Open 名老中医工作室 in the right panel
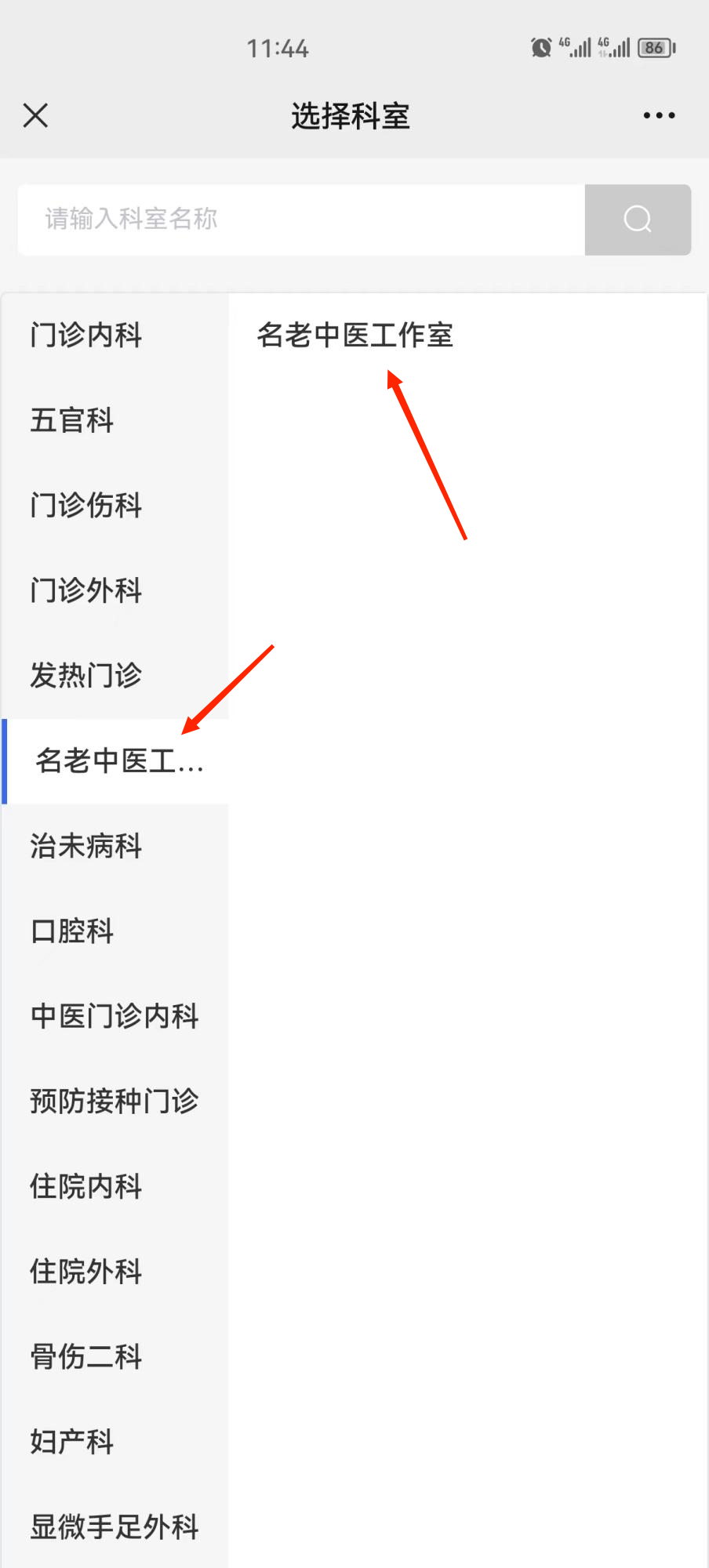Screen dimensions: 709x1568 (x=355, y=336)
